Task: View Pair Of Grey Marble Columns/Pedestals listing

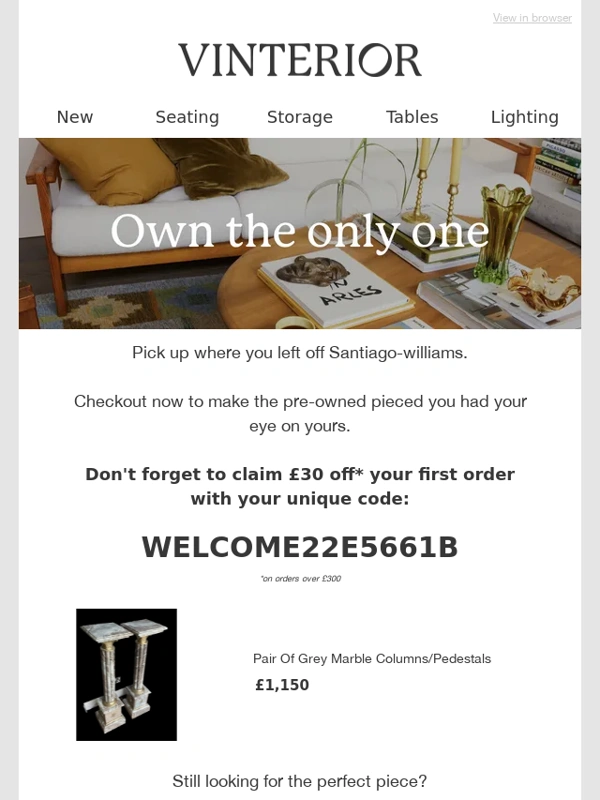Action: pyautogui.click(x=372, y=659)
